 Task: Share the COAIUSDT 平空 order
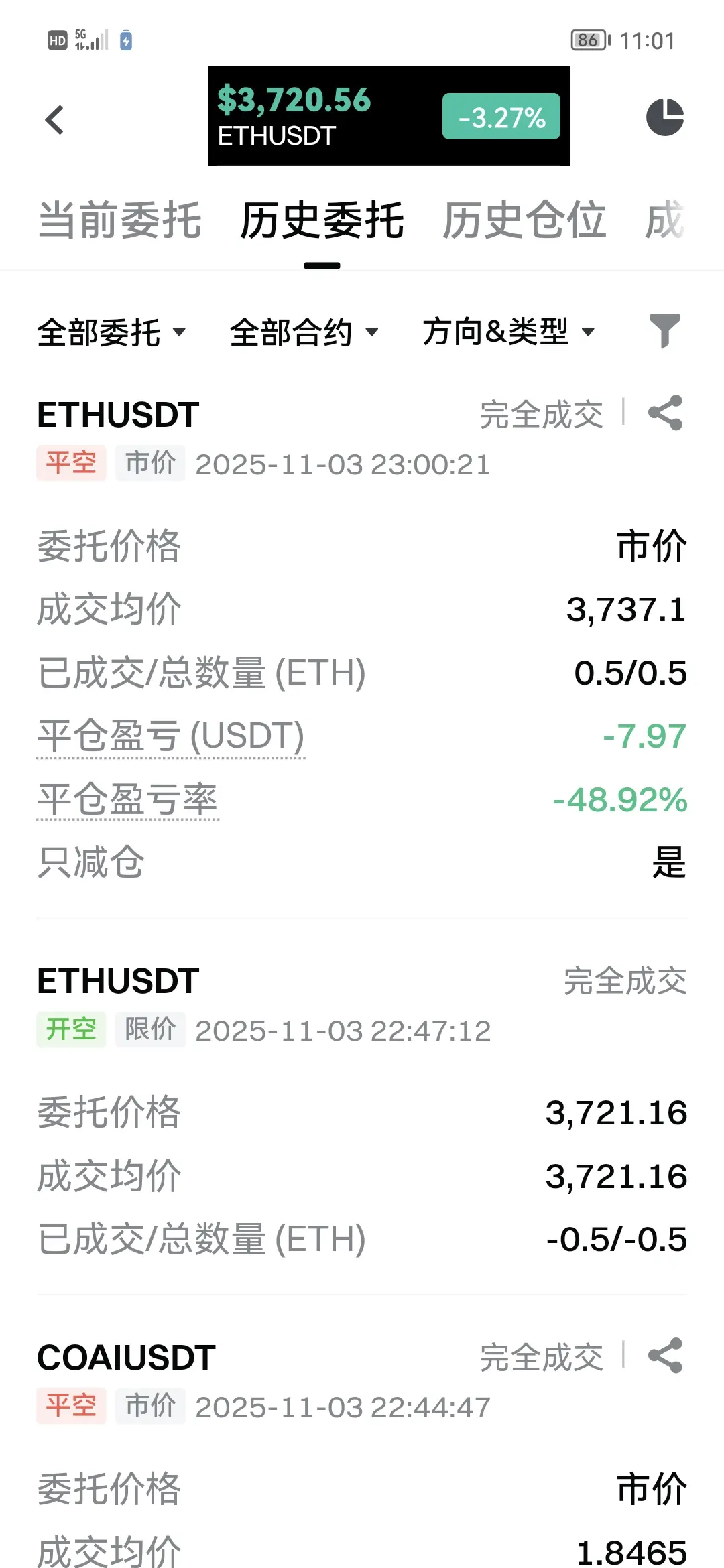tap(665, 1356)
